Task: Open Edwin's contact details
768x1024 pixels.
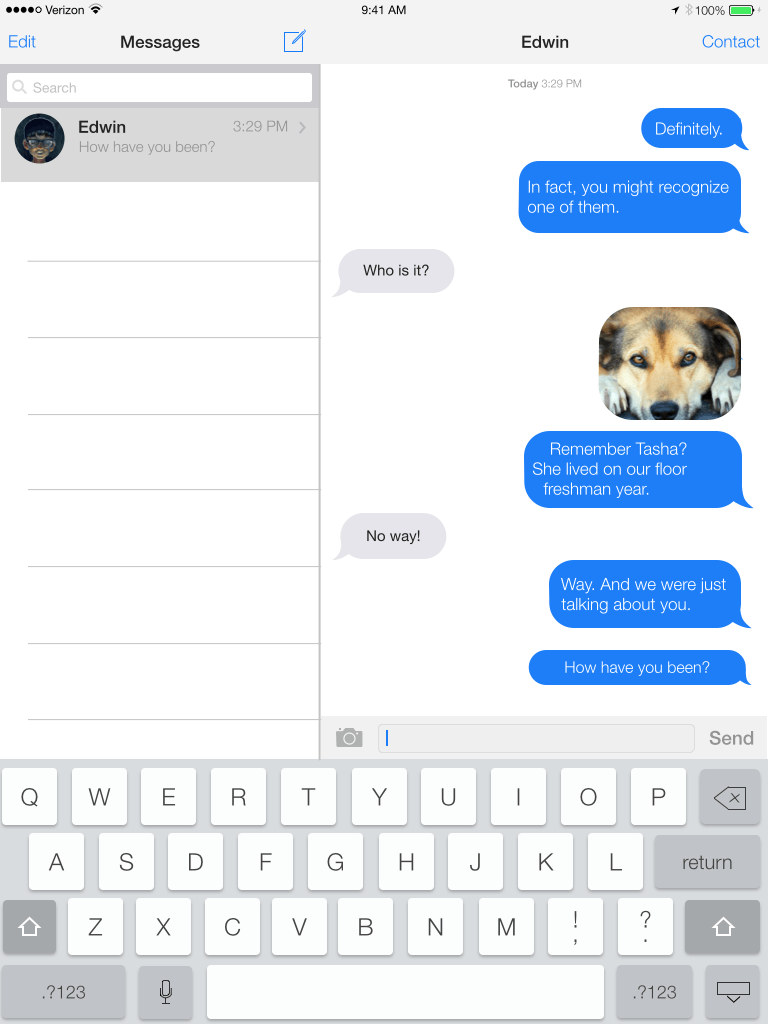Action: click(x=730, y=41)
